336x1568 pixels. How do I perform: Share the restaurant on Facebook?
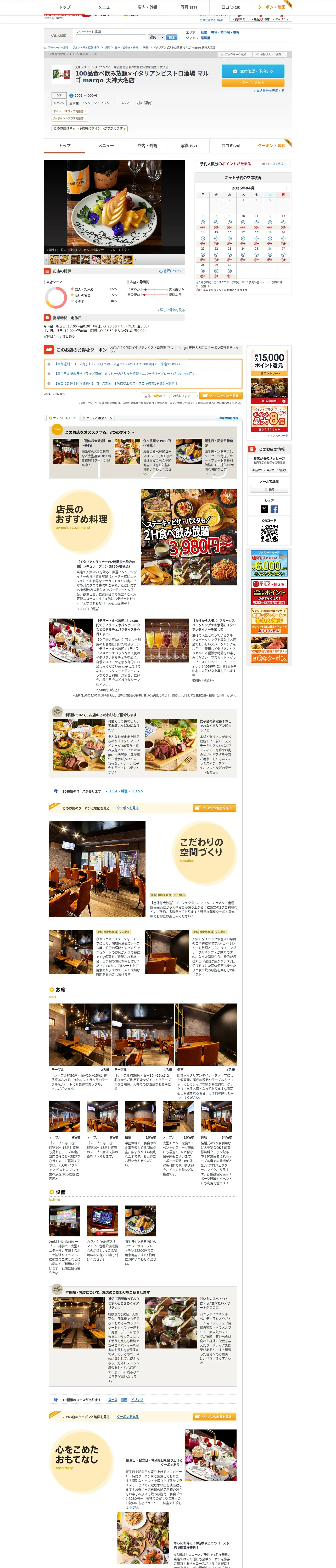(275, 510)
